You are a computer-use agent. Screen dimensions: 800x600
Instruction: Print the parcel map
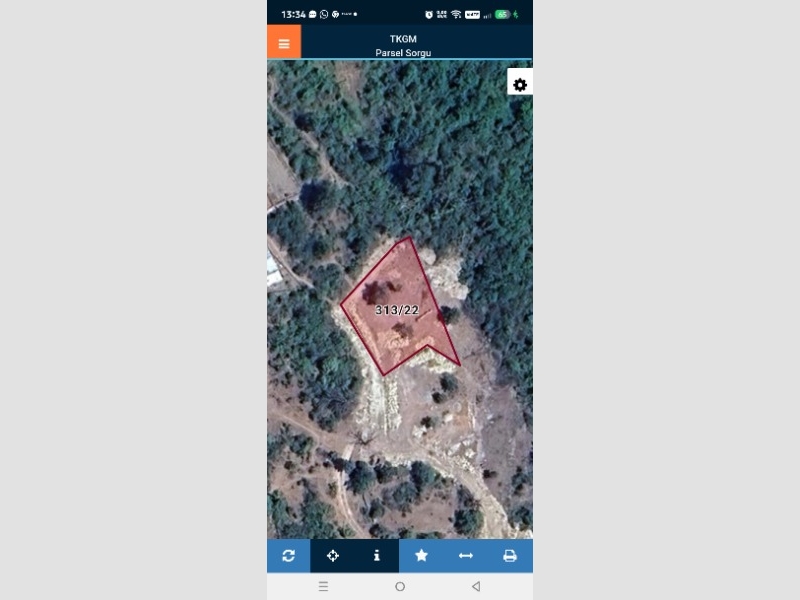pos(510,556)
